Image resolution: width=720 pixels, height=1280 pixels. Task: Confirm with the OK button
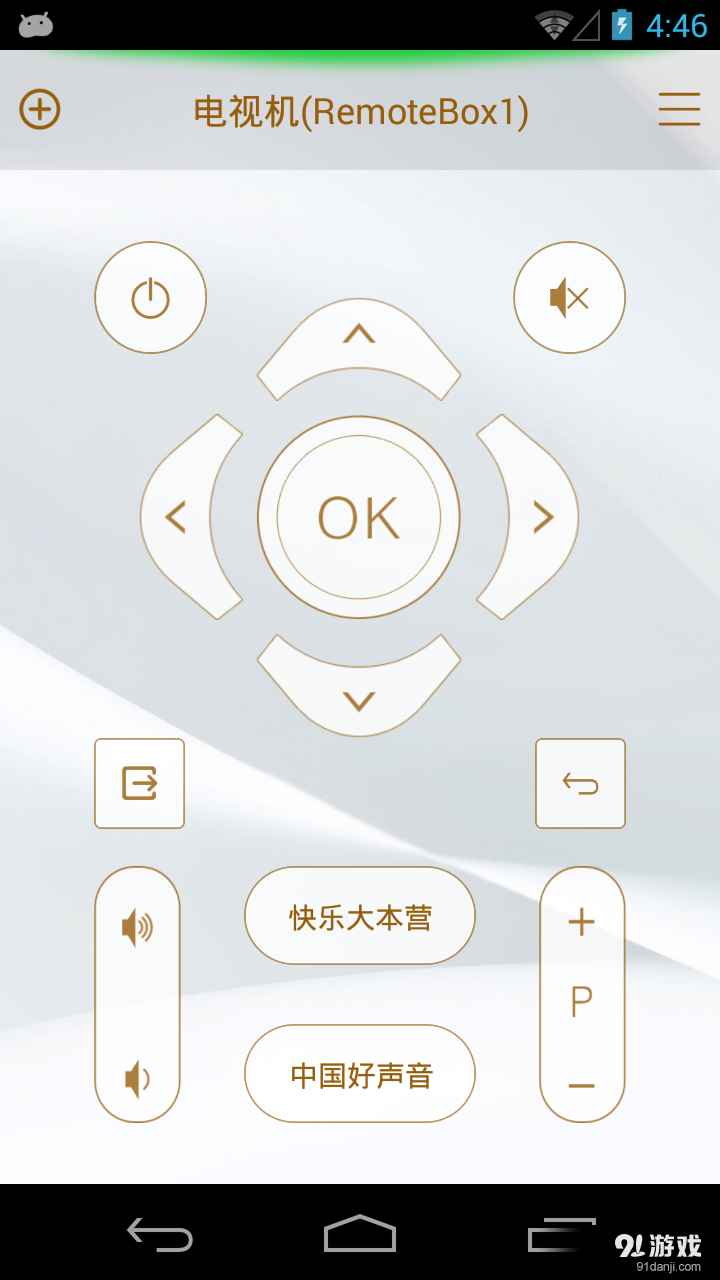tap(359, 518)
